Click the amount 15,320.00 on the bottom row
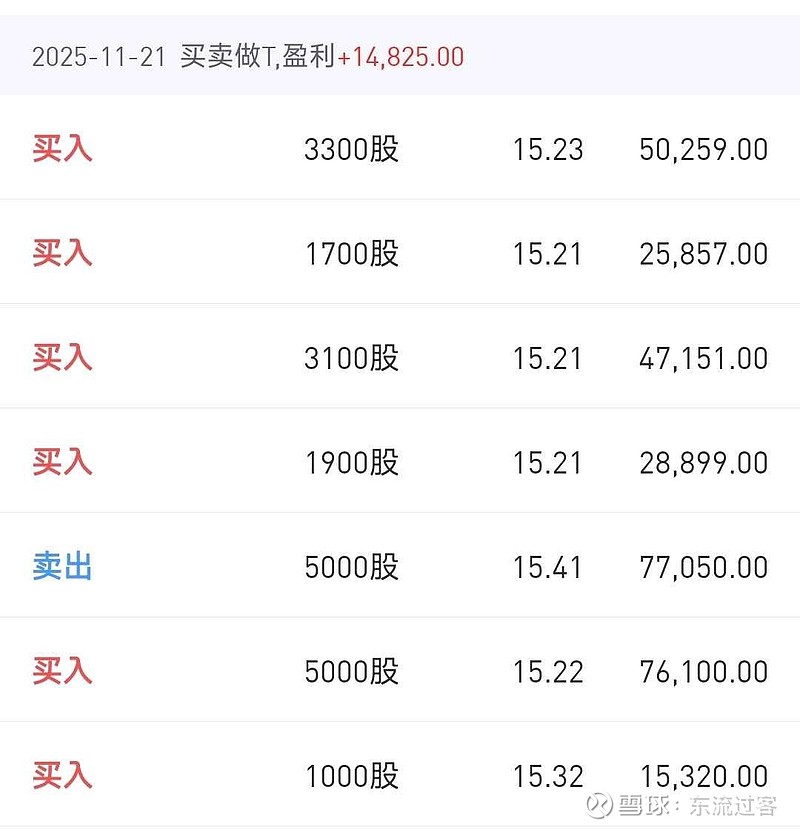This screenshot has width=800, height=830. (702, 774)
